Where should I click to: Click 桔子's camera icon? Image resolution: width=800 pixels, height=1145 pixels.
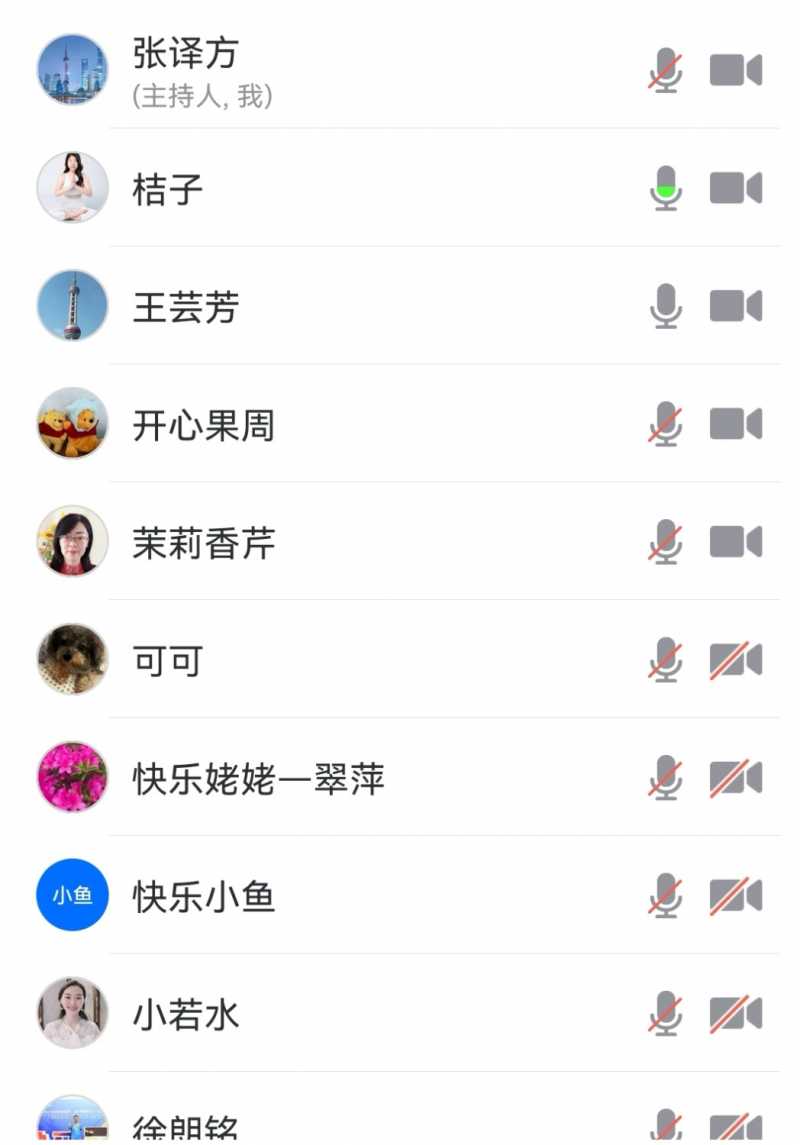[x=736, y=189]
